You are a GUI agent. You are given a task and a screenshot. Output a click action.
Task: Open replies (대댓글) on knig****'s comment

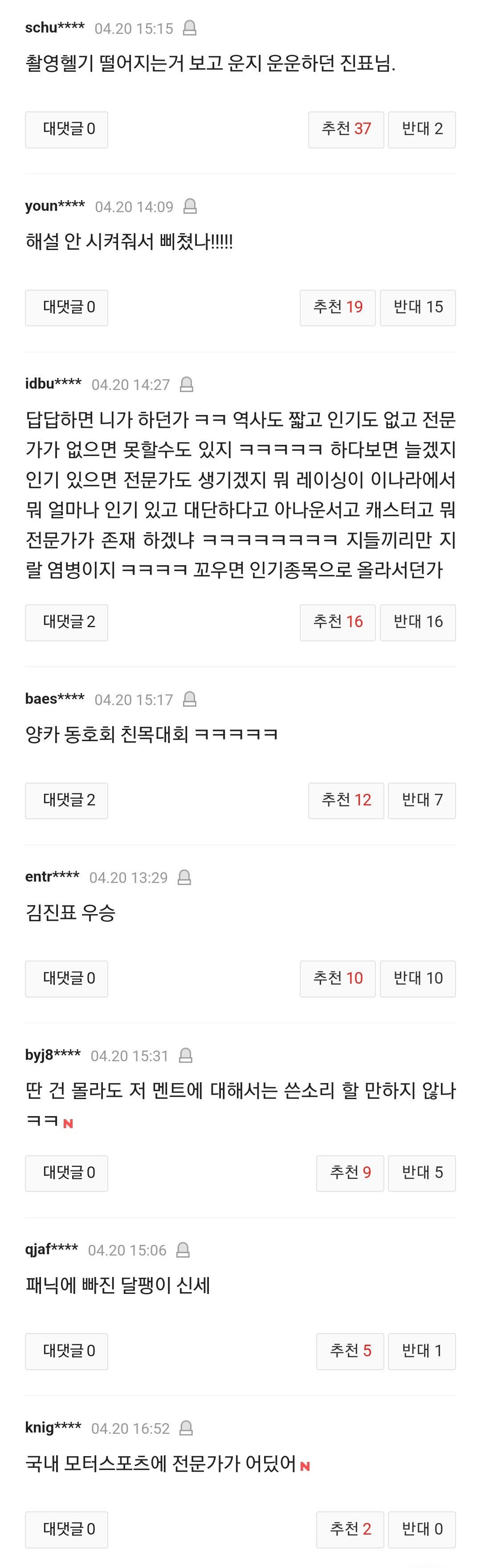(66, 1528)
